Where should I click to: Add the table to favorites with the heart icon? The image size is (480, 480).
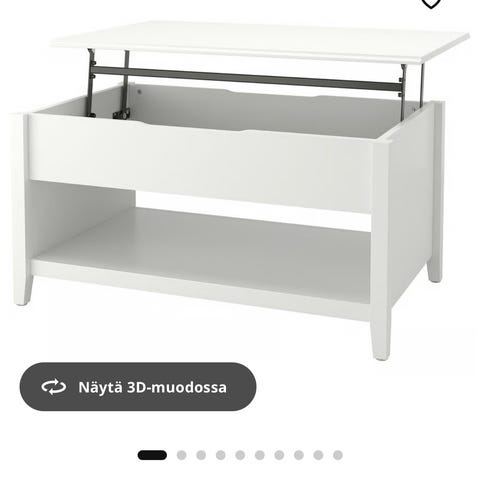(x=431, y=3)
